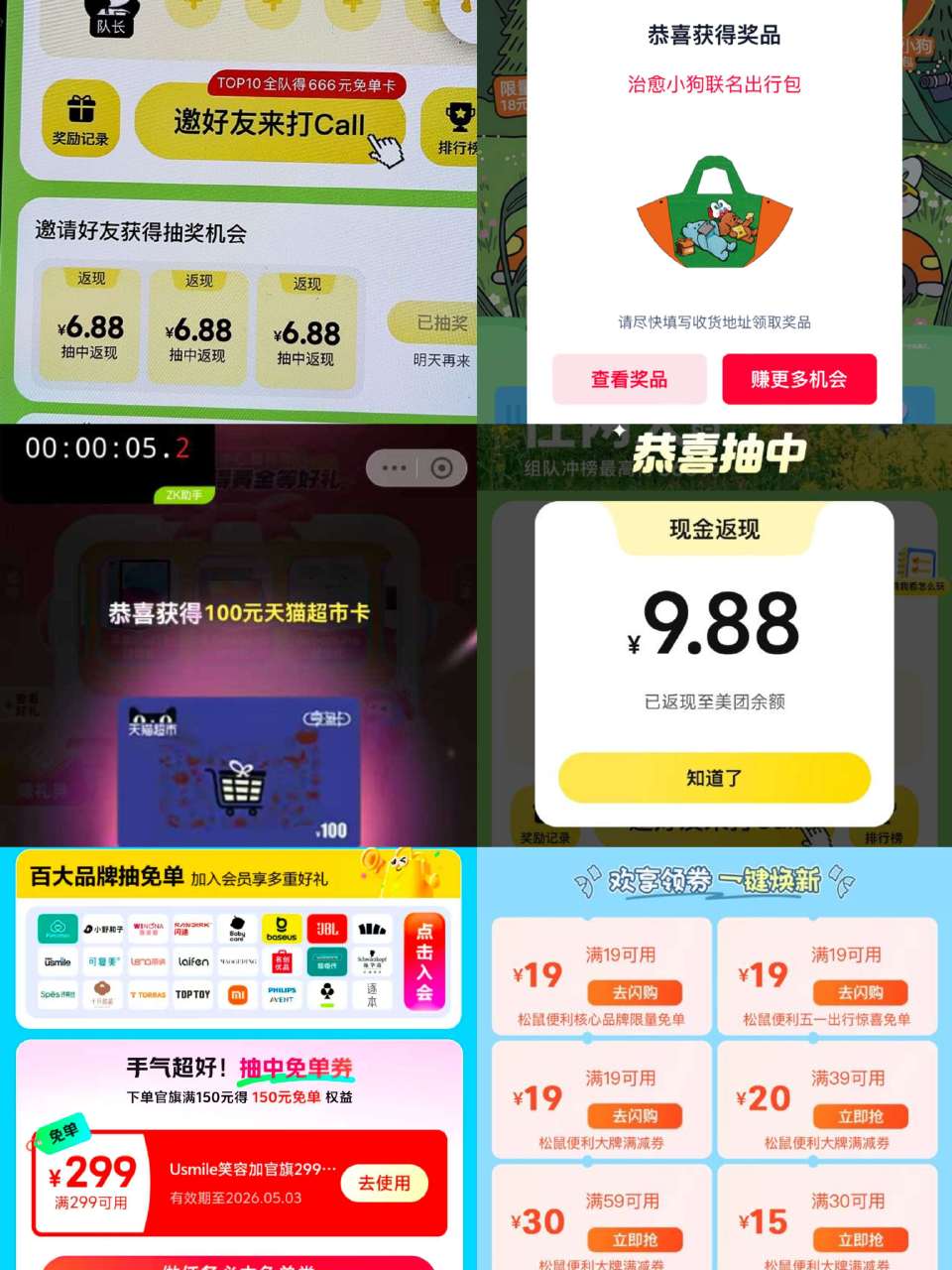
Task: Select the Xiaomi brand icon
Action: tap(236, 995)
